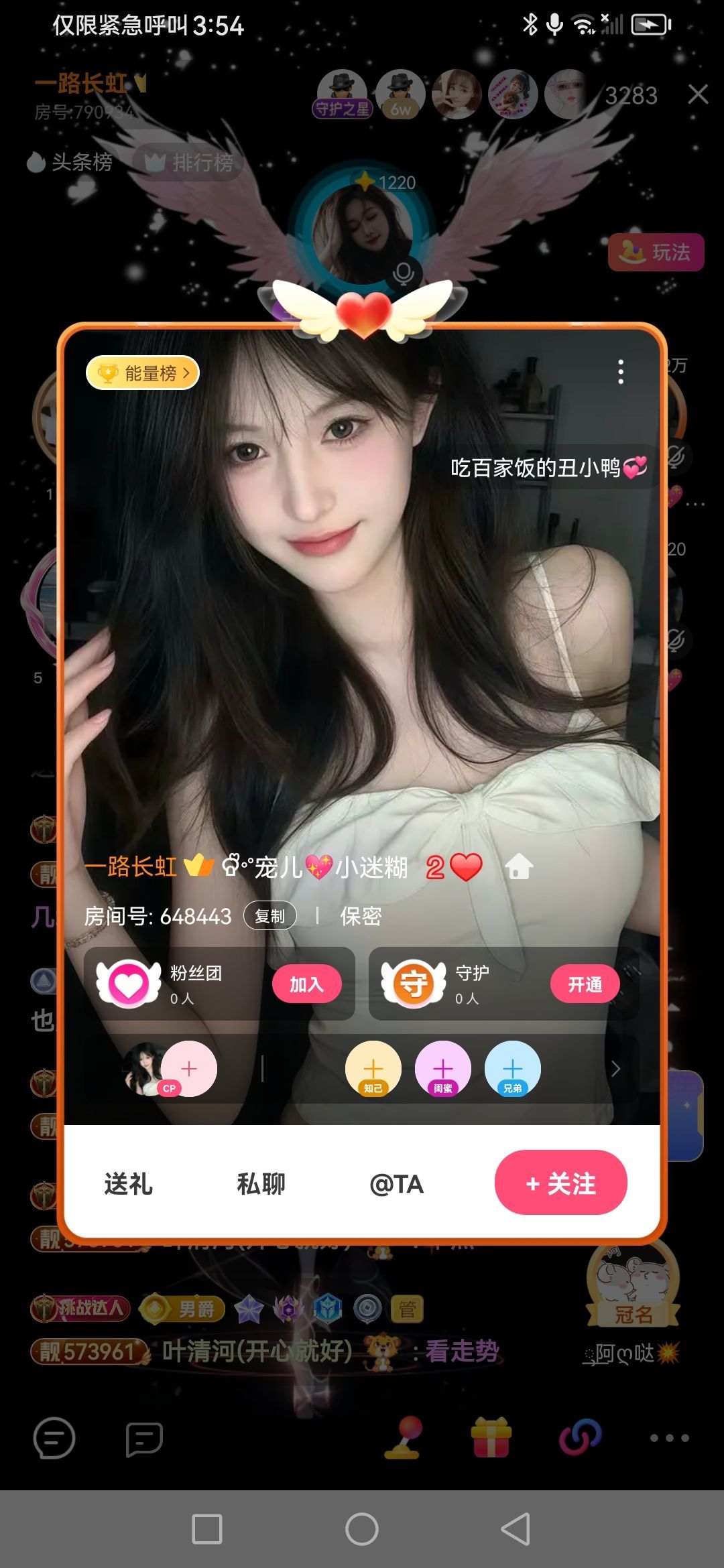
Task: Go back using system navigation
Action: click(516, 1529)
